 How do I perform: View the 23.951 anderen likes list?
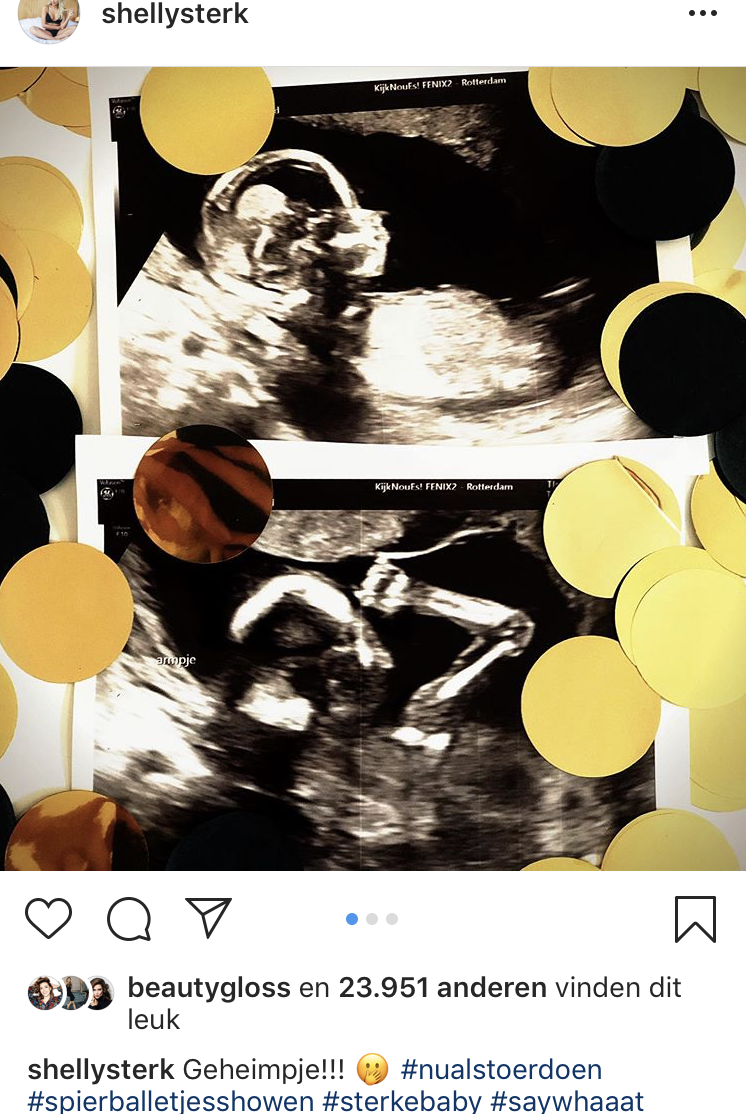click(442, 988)
